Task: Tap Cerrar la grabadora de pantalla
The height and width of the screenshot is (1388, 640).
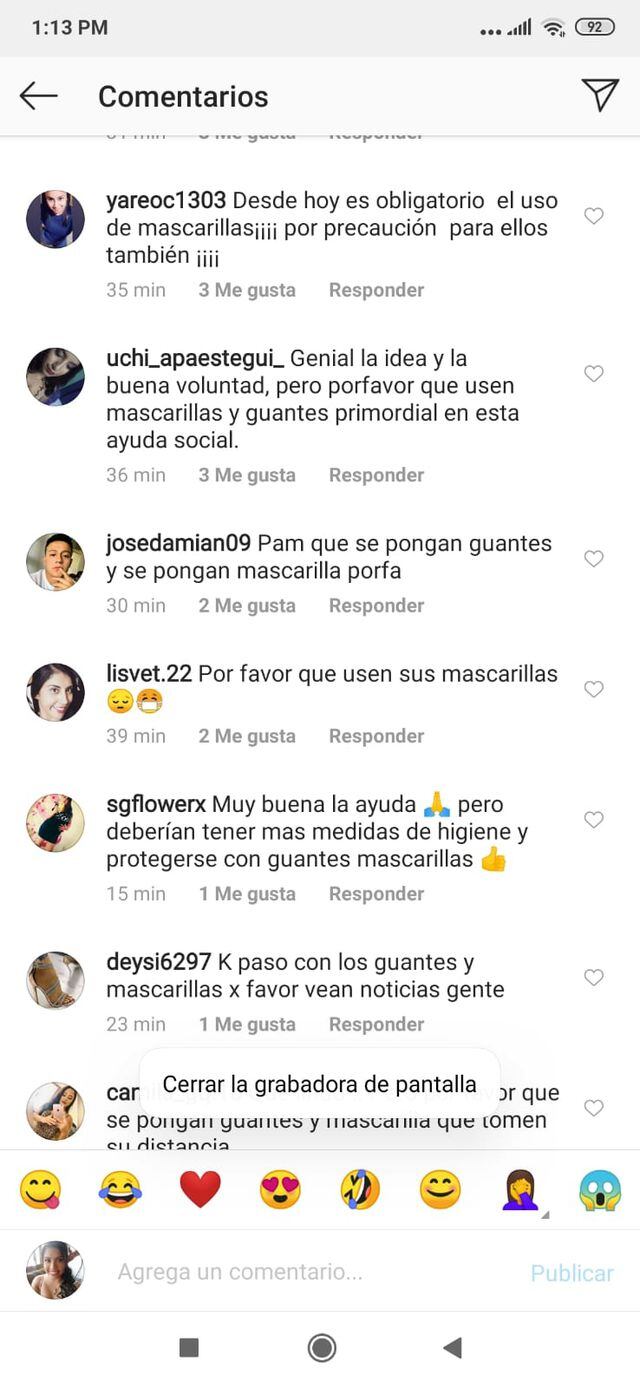Action: tap(319, 1084)
